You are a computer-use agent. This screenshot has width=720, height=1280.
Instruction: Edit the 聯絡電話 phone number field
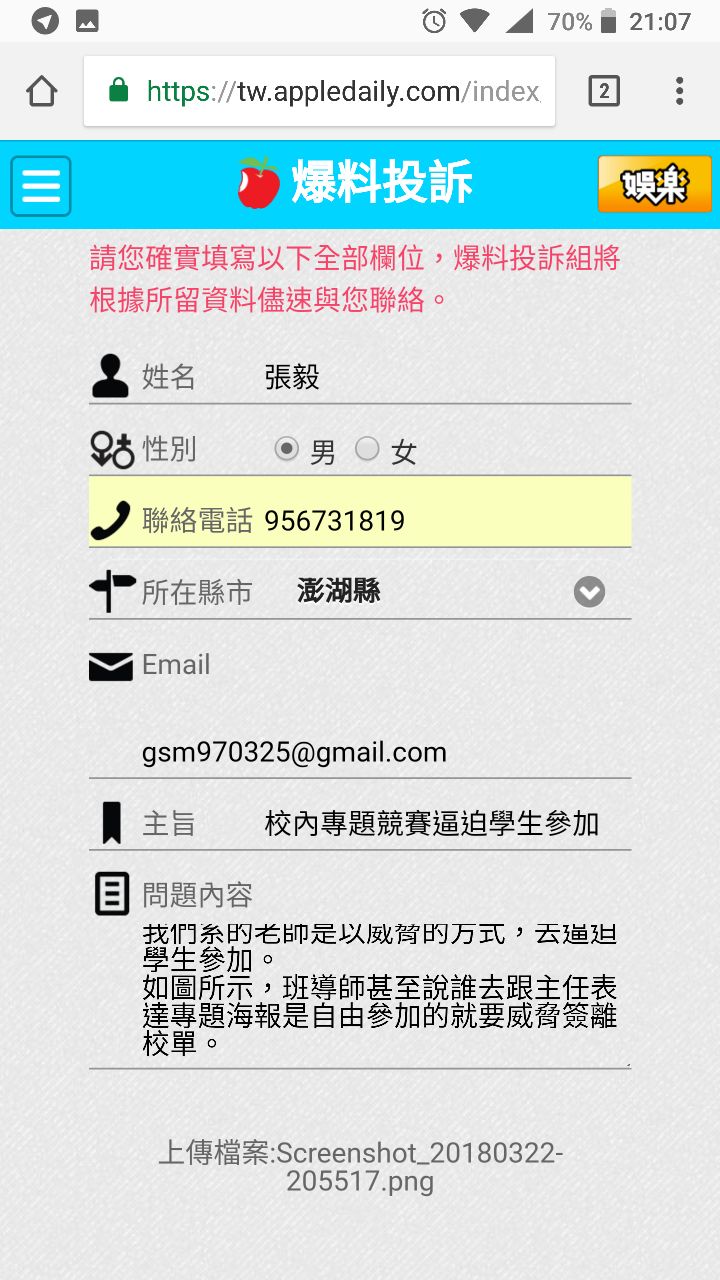[440, 521]
